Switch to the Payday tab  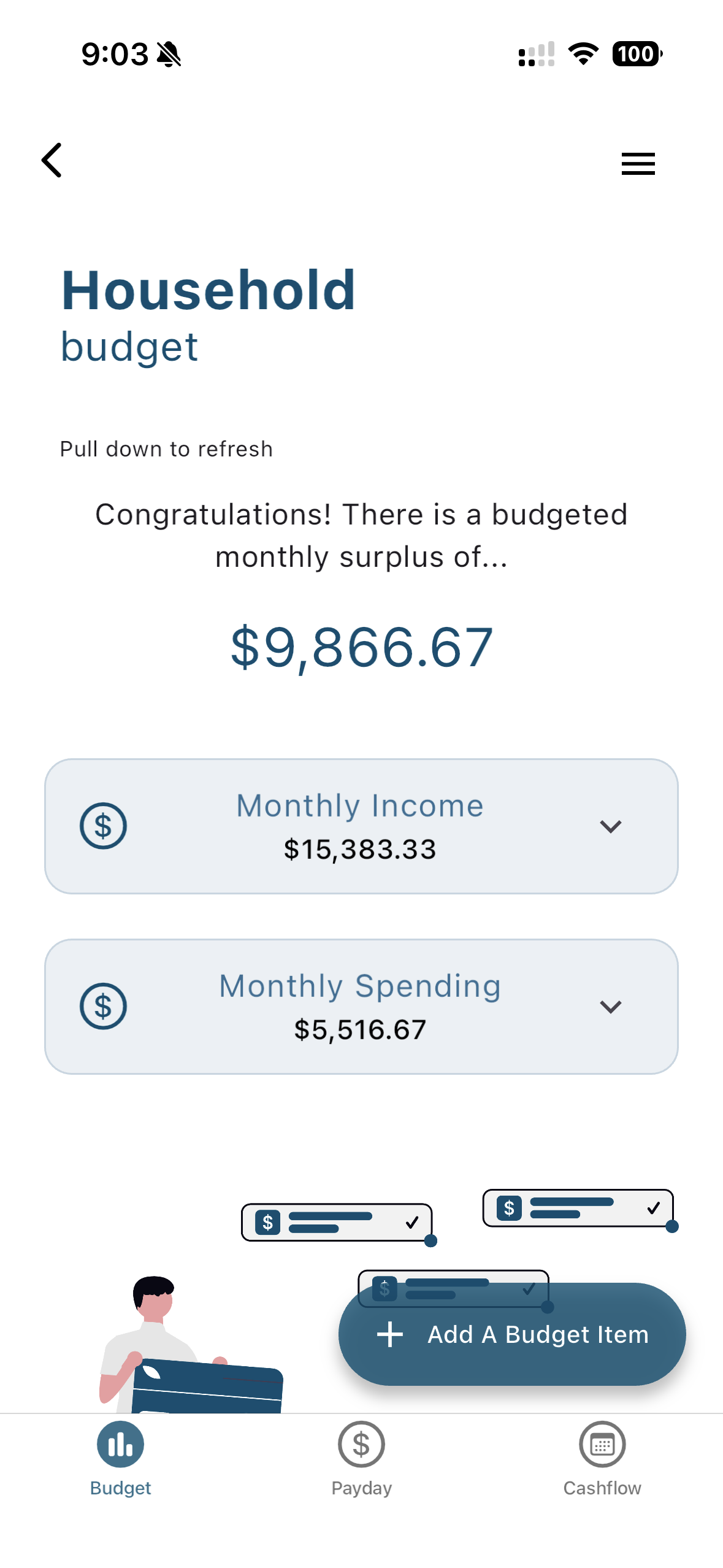[x=362, y=1466]
